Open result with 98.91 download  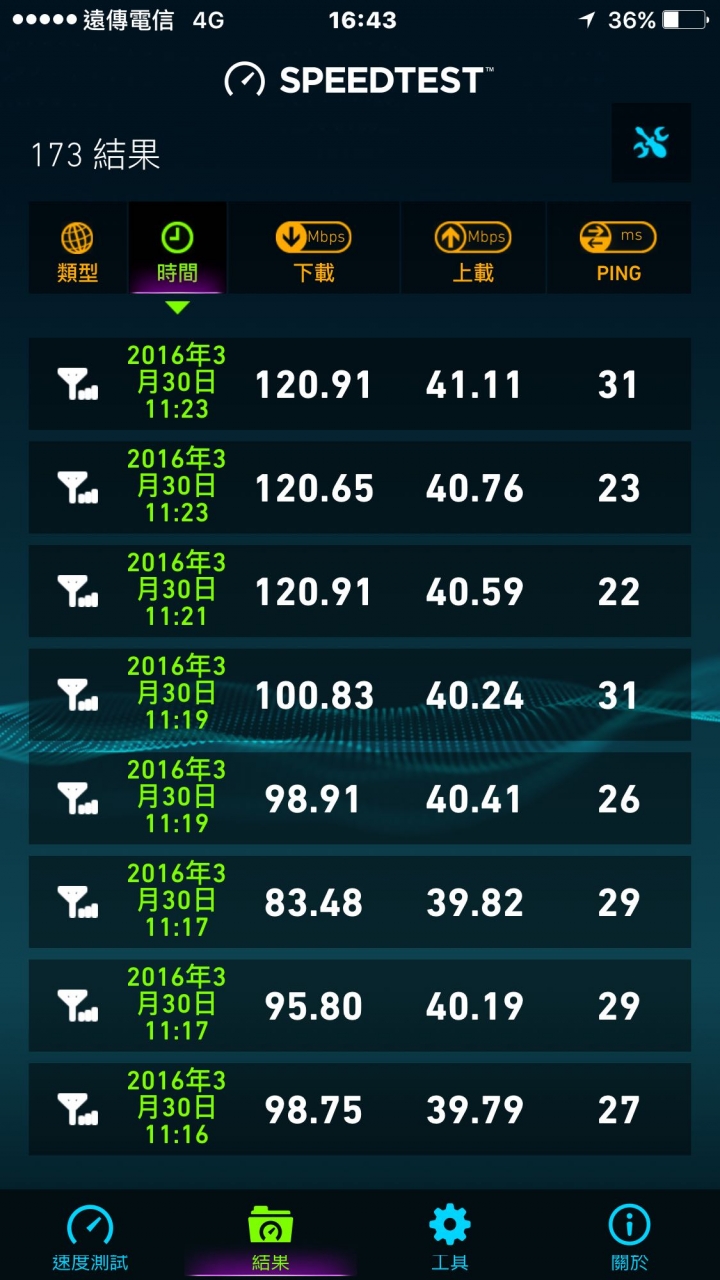[360, 799]
